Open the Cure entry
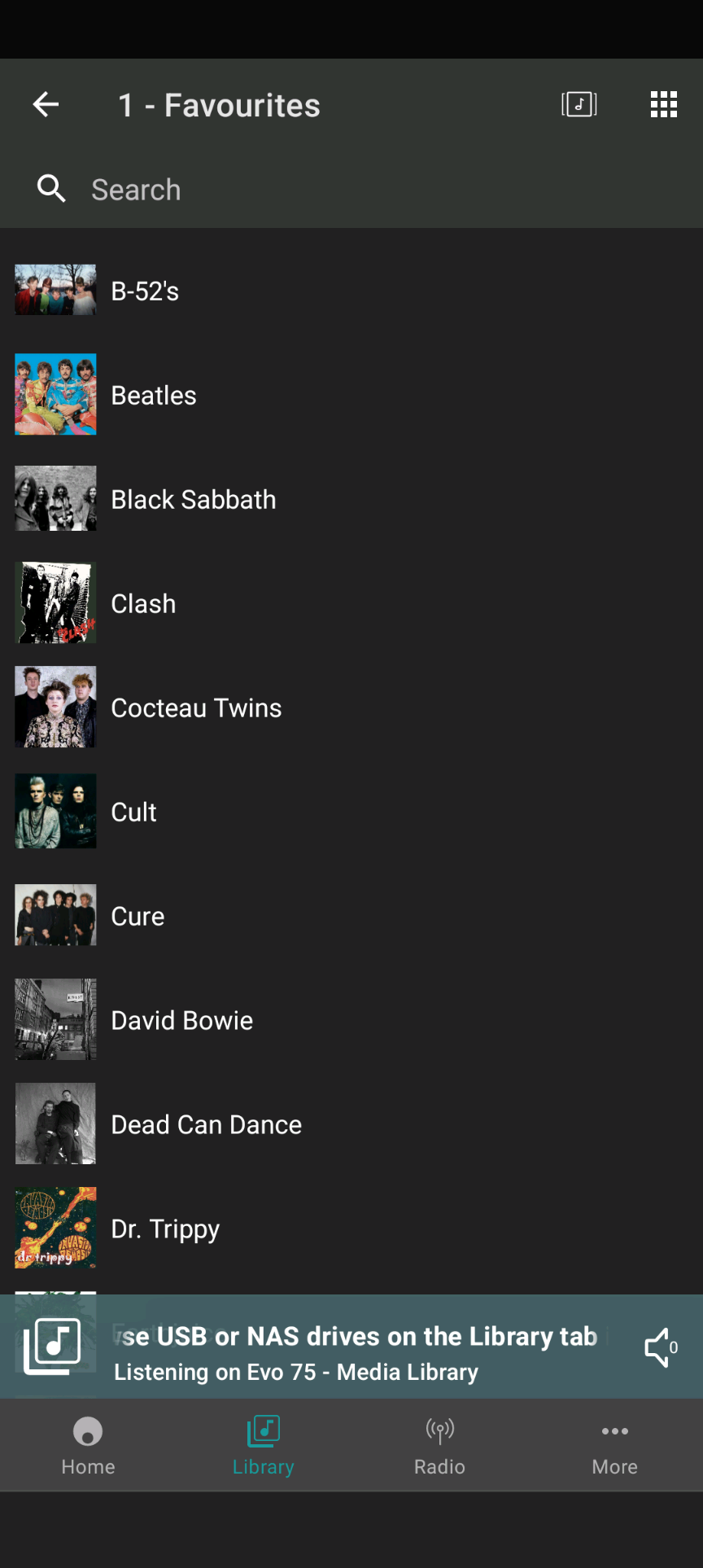 coord(138,916)
